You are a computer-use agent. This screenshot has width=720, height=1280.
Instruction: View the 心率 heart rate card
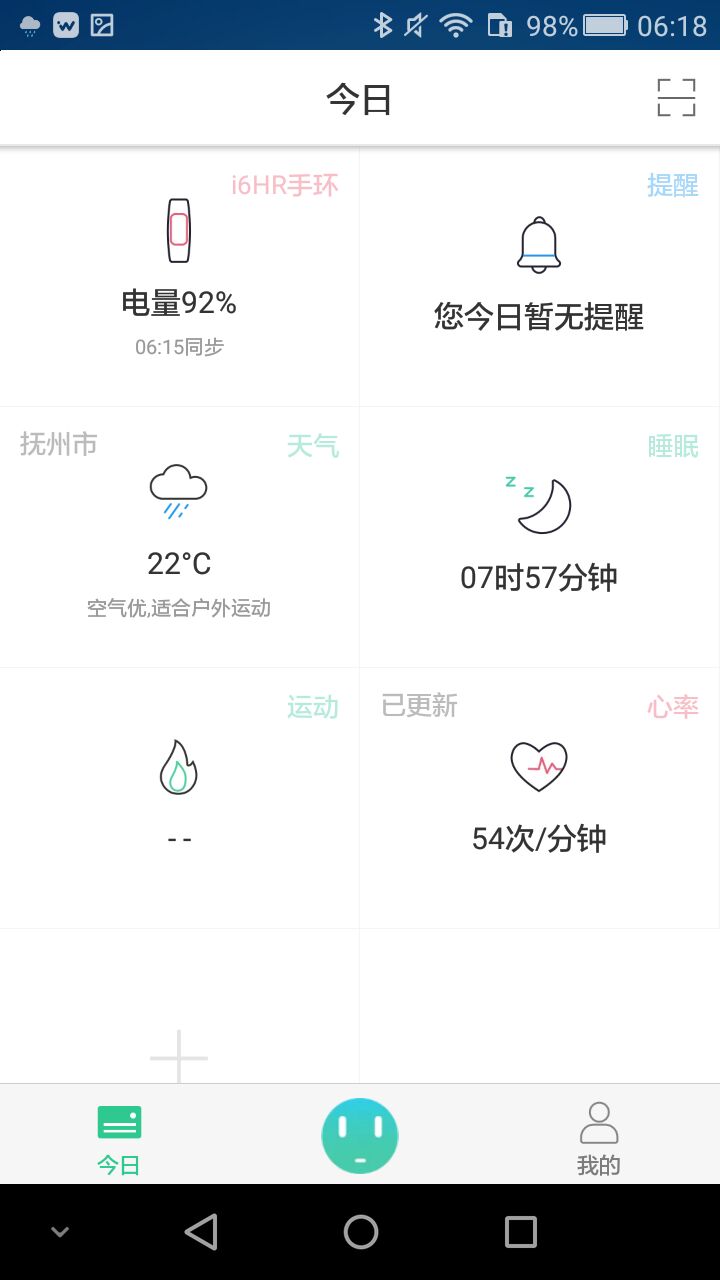[539, 798]
